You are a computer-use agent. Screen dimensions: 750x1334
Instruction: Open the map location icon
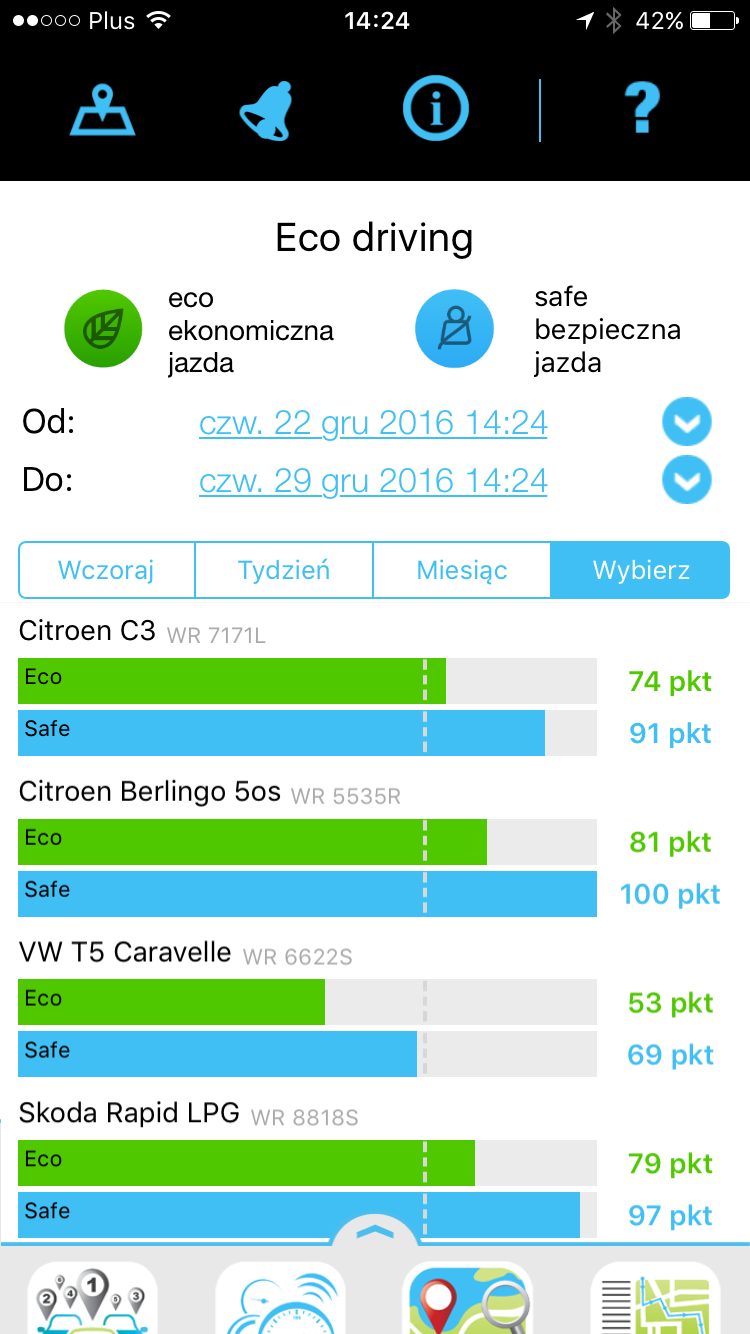(102, 107)
